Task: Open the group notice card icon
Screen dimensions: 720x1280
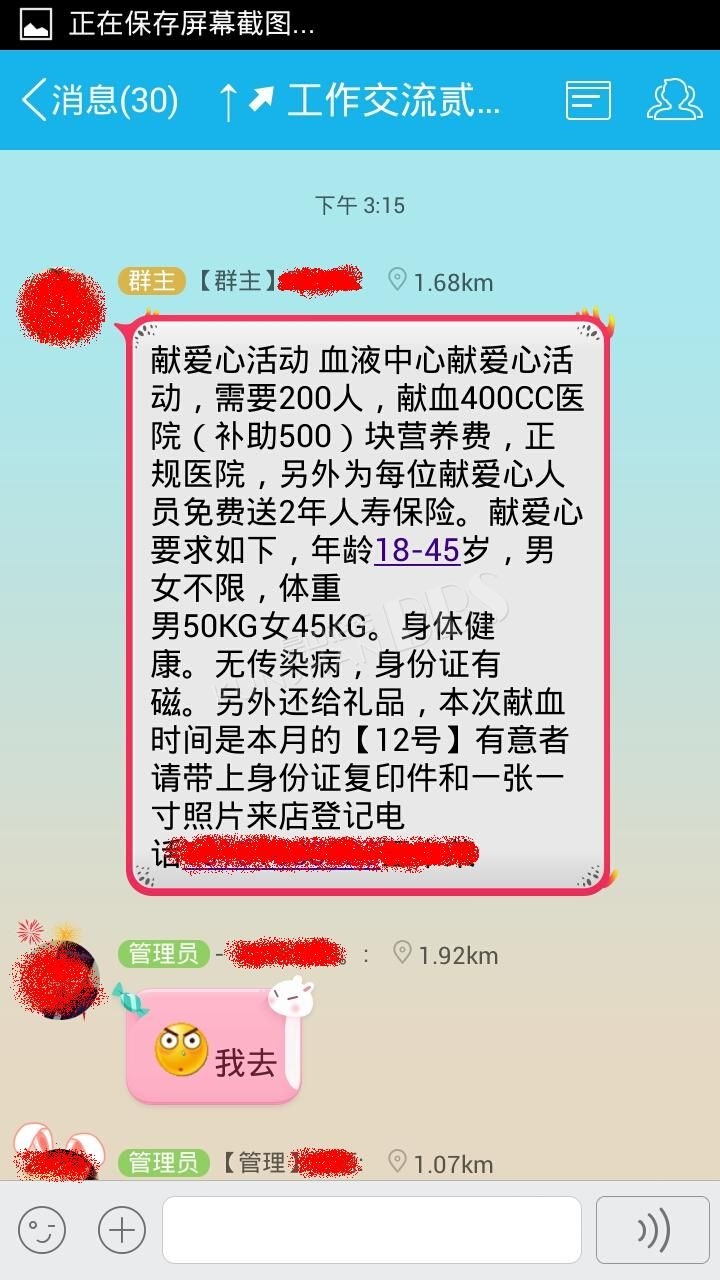Action: point(588,100)
